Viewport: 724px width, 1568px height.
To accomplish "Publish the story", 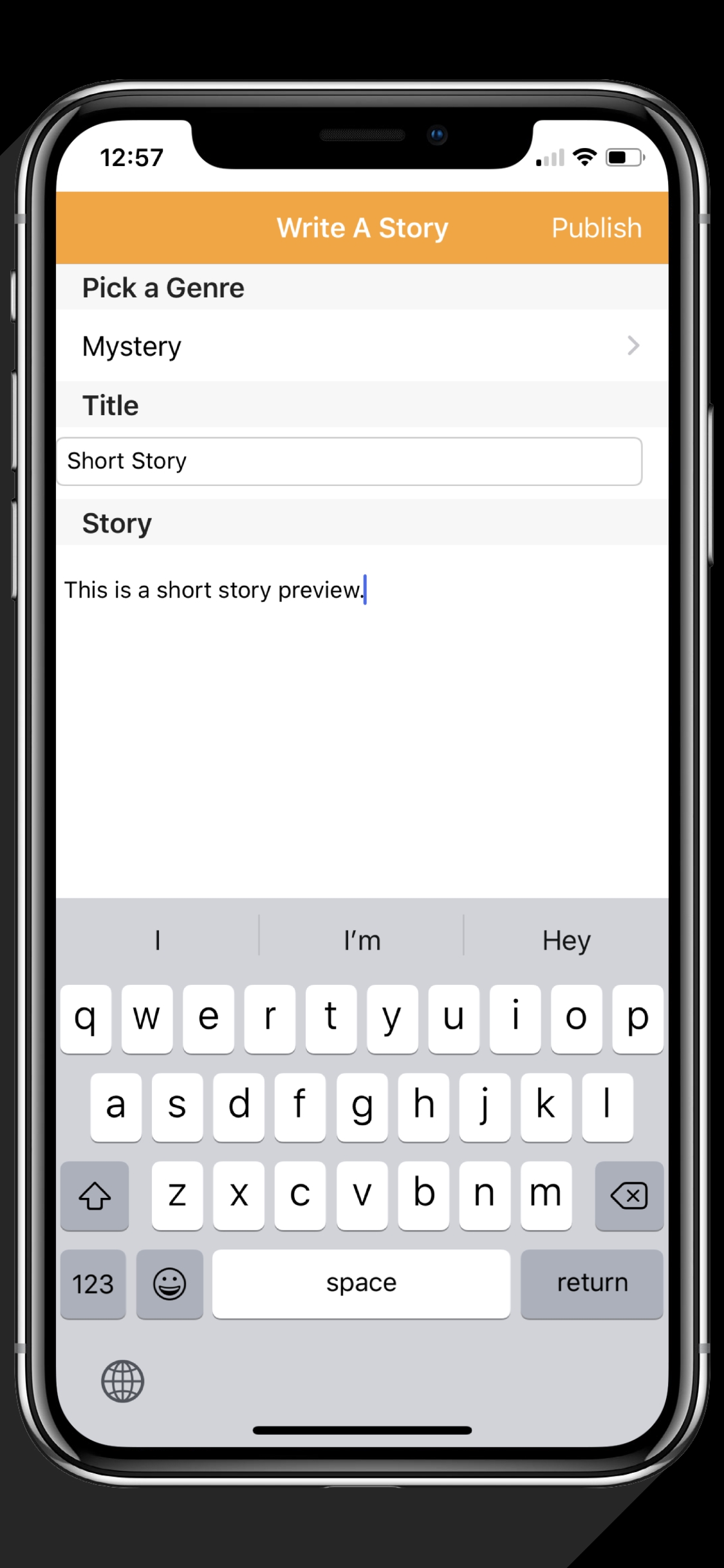I will (596, 228).
